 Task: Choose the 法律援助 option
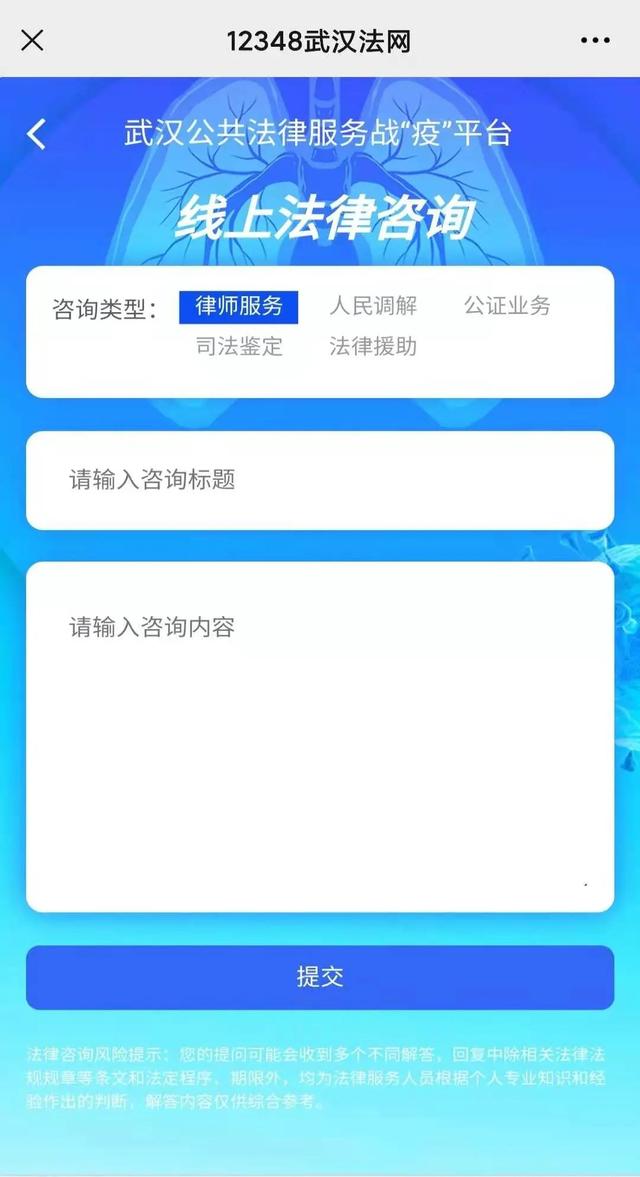click(373, 347)
